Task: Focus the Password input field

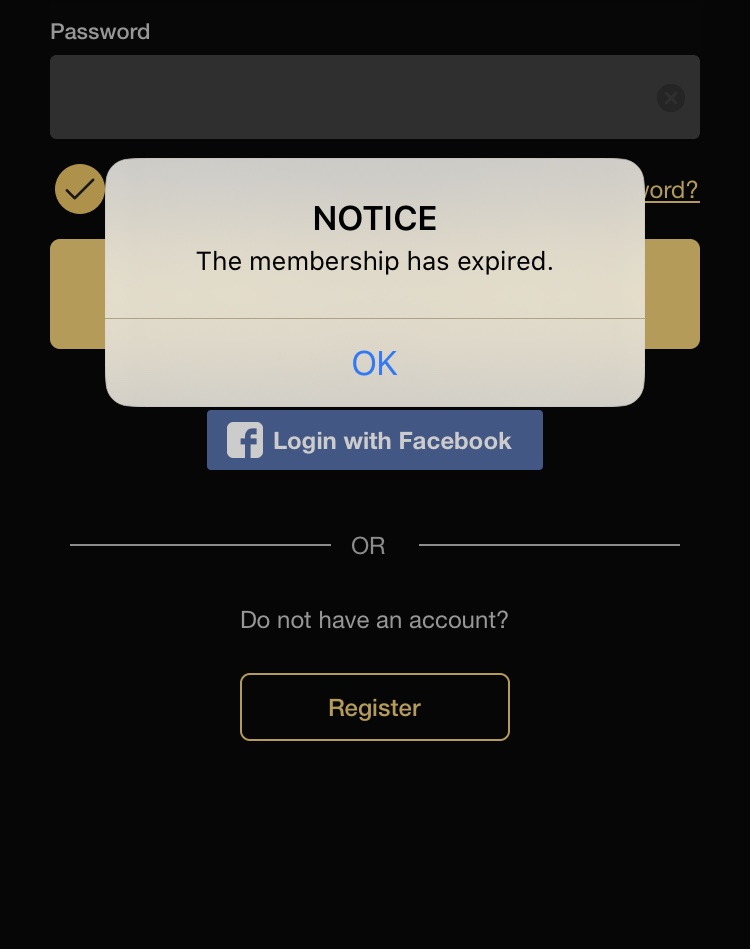Action: (375, 97)
